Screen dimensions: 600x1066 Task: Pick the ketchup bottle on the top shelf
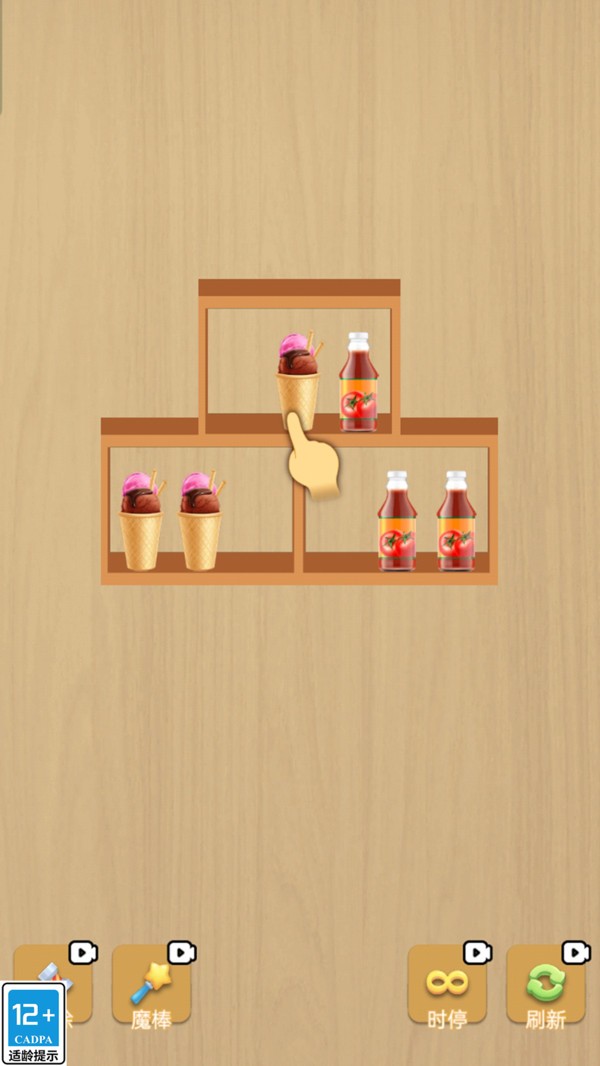[358, 383]
